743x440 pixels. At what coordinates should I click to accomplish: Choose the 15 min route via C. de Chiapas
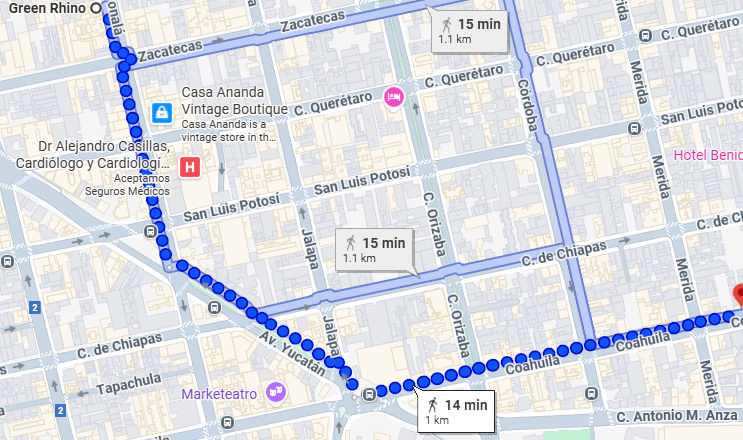pyautogui.click(x=375, y=249)
